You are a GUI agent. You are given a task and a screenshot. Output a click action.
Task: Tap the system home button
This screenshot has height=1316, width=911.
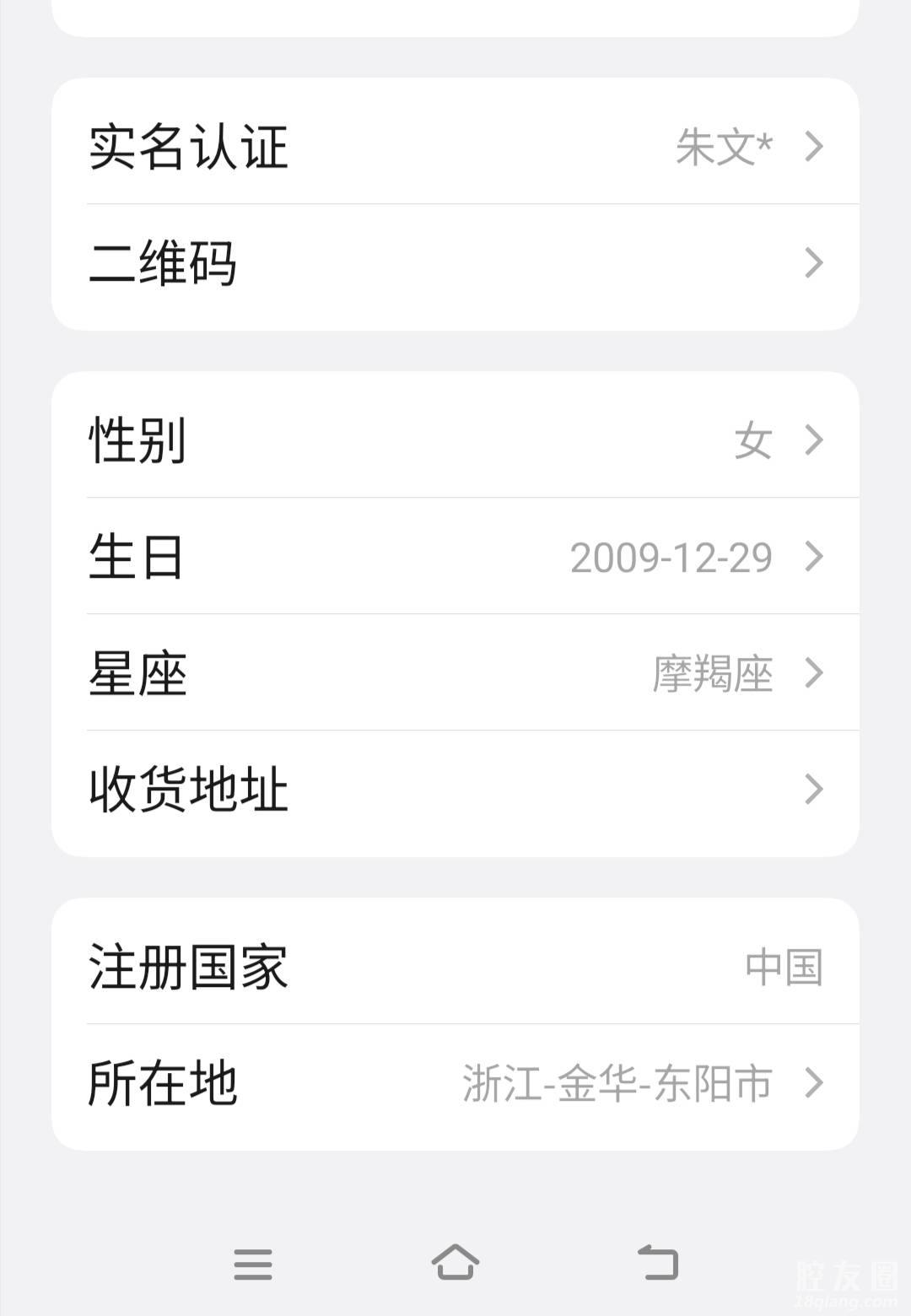point(455,1263)
